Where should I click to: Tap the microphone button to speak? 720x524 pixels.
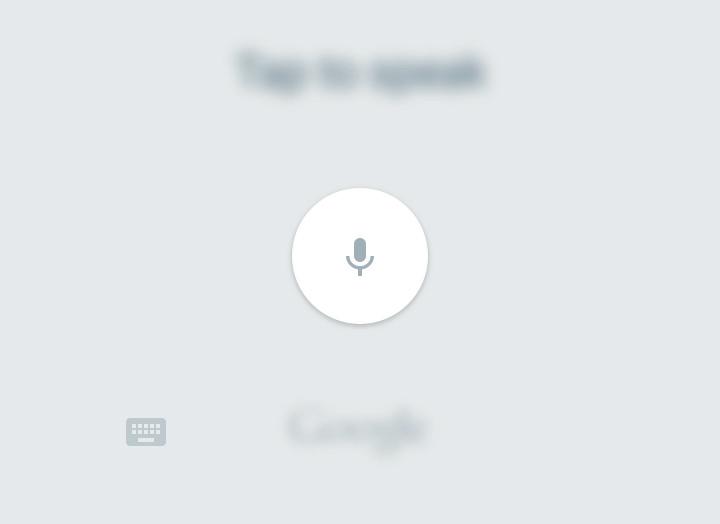click(360, 256)
